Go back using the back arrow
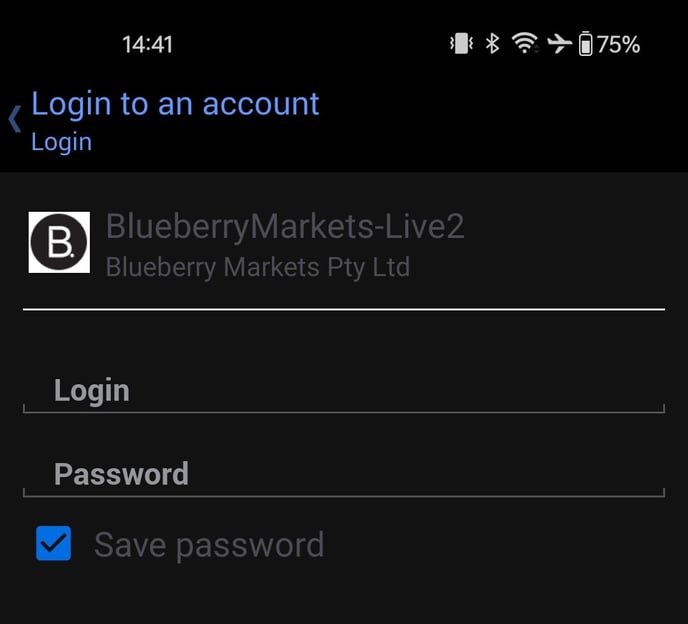The height and width of the screenshot is (624, 688). 14,120
